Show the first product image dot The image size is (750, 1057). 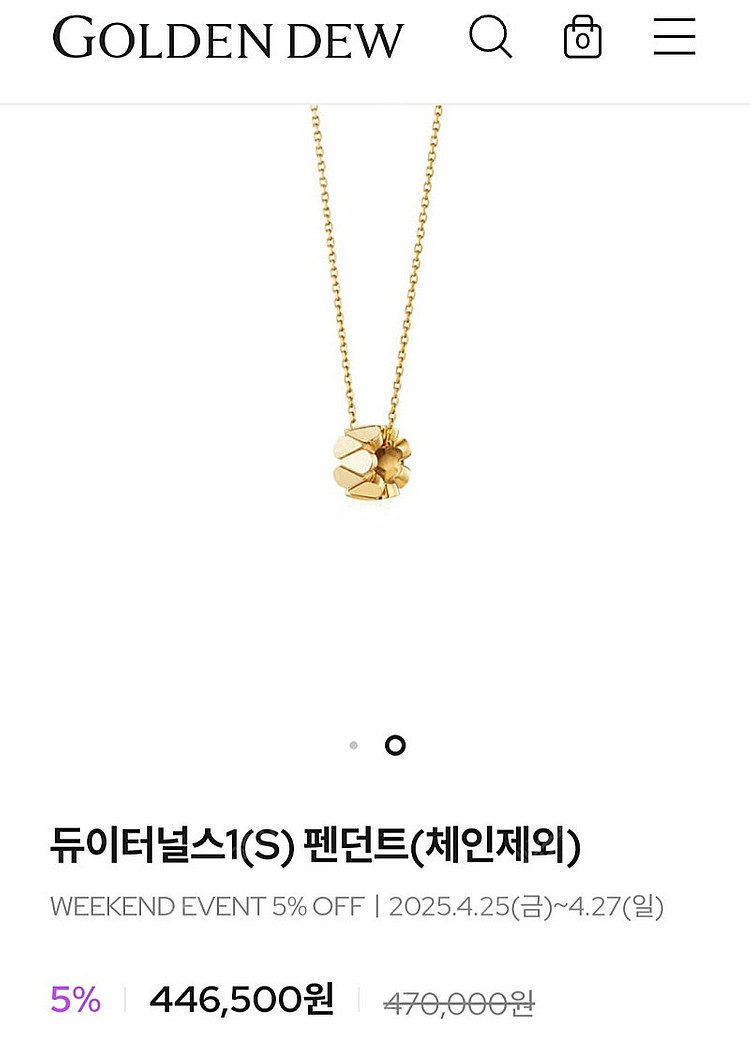click(x=354, y=745)
